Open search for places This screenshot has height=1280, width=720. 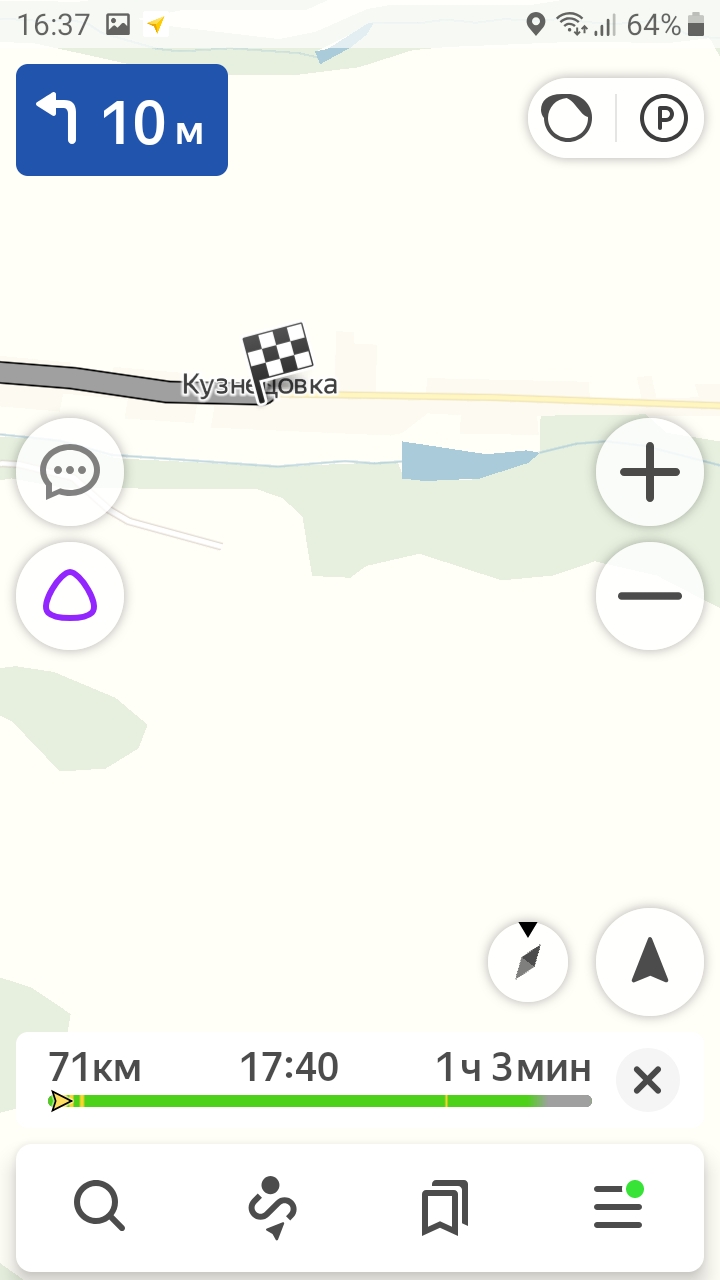click(x=100, y=1207)
